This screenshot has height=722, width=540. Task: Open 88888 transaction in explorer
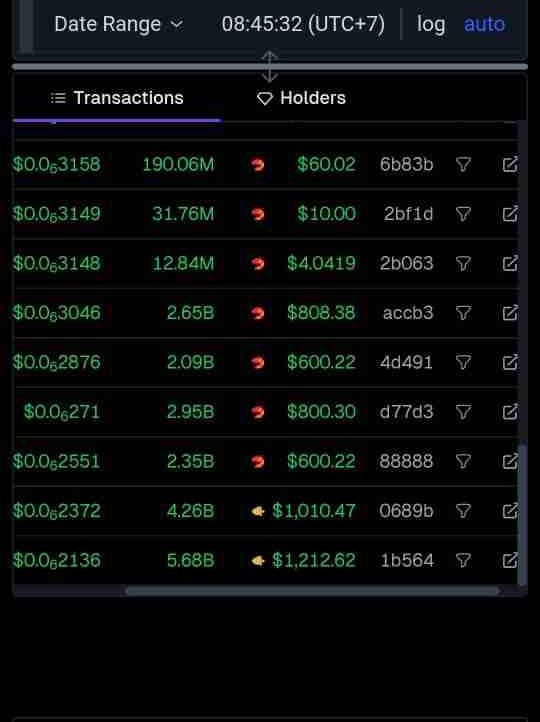pyautogui.click(x=510, y=461)
